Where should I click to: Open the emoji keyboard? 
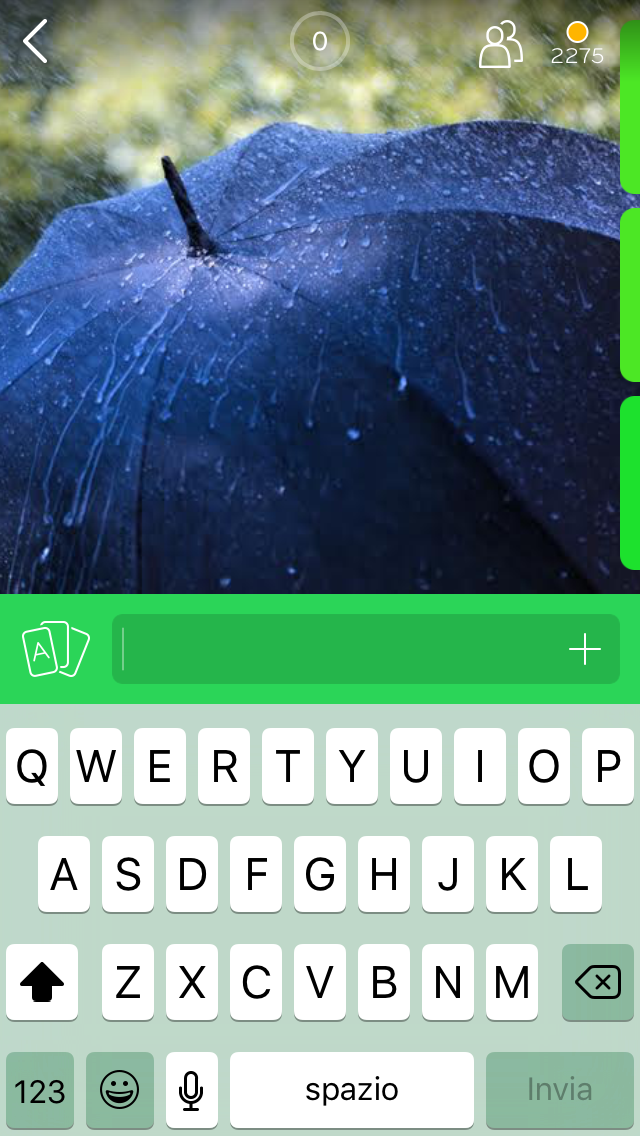point(120,1090)
